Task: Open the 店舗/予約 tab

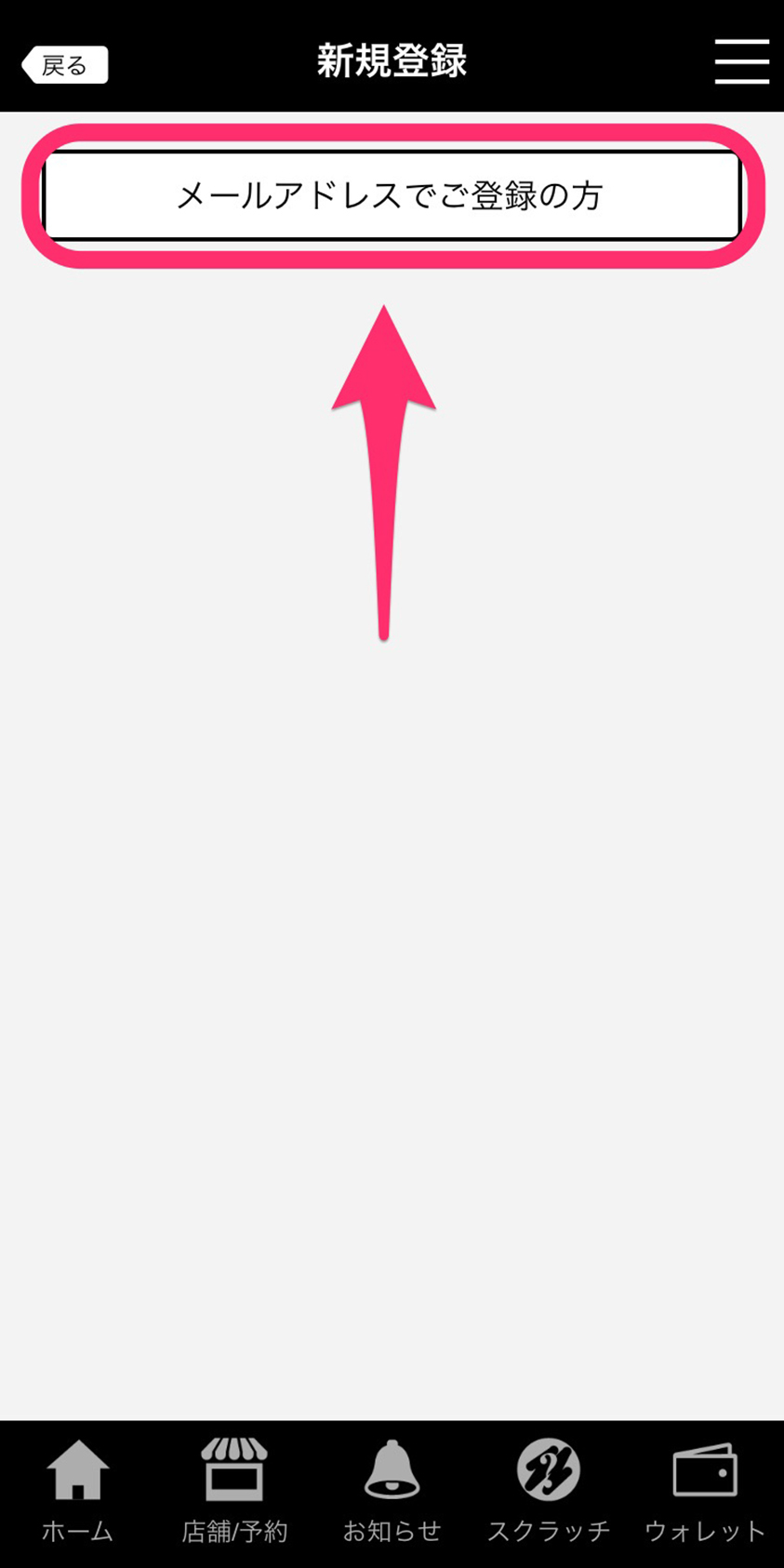Action: (x=234, y=1491)
